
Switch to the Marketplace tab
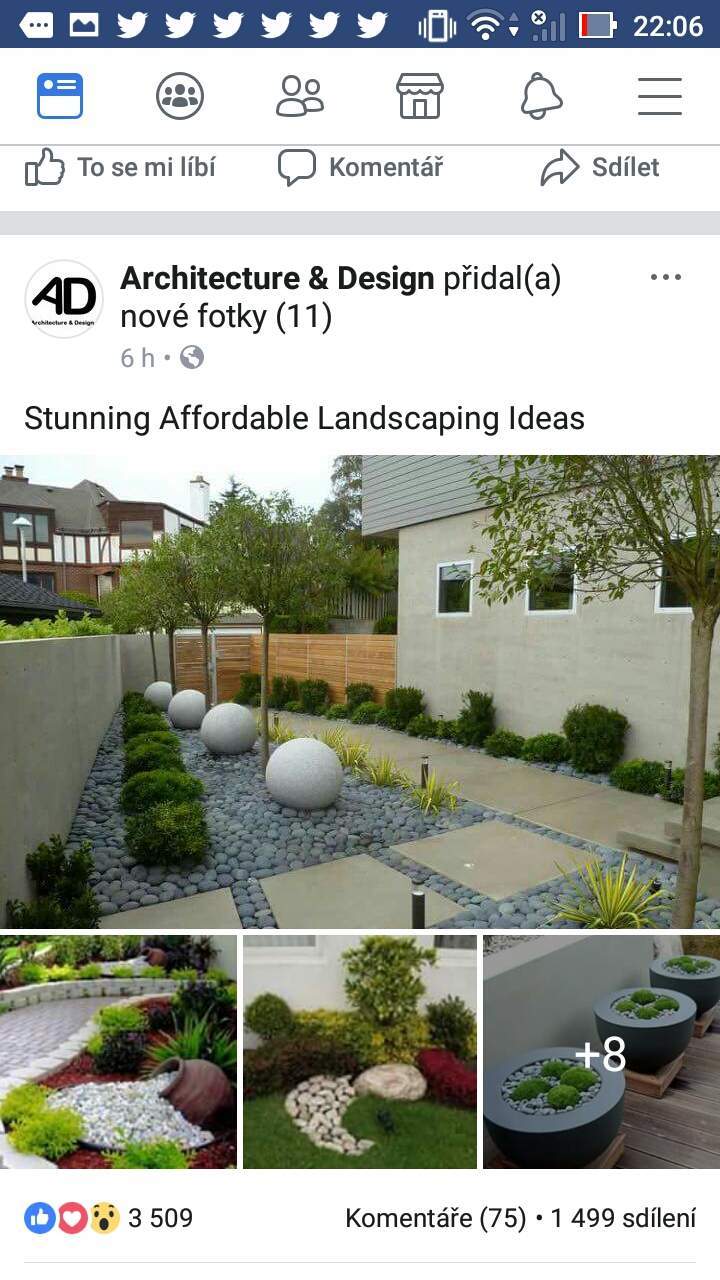(x=420, y=97)
